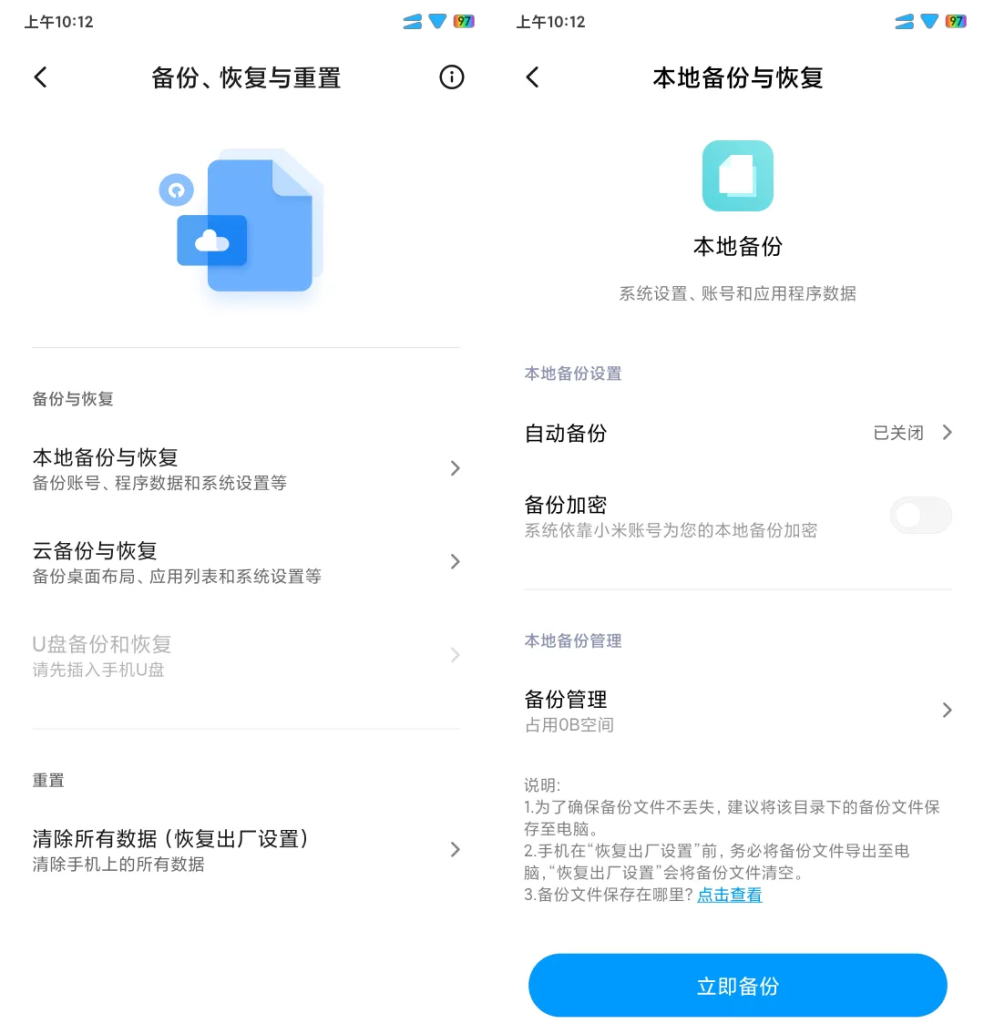Open the info icon on 备份、恢复与重置 page
Screen dimensions: 984x1024
pos(452,77)
